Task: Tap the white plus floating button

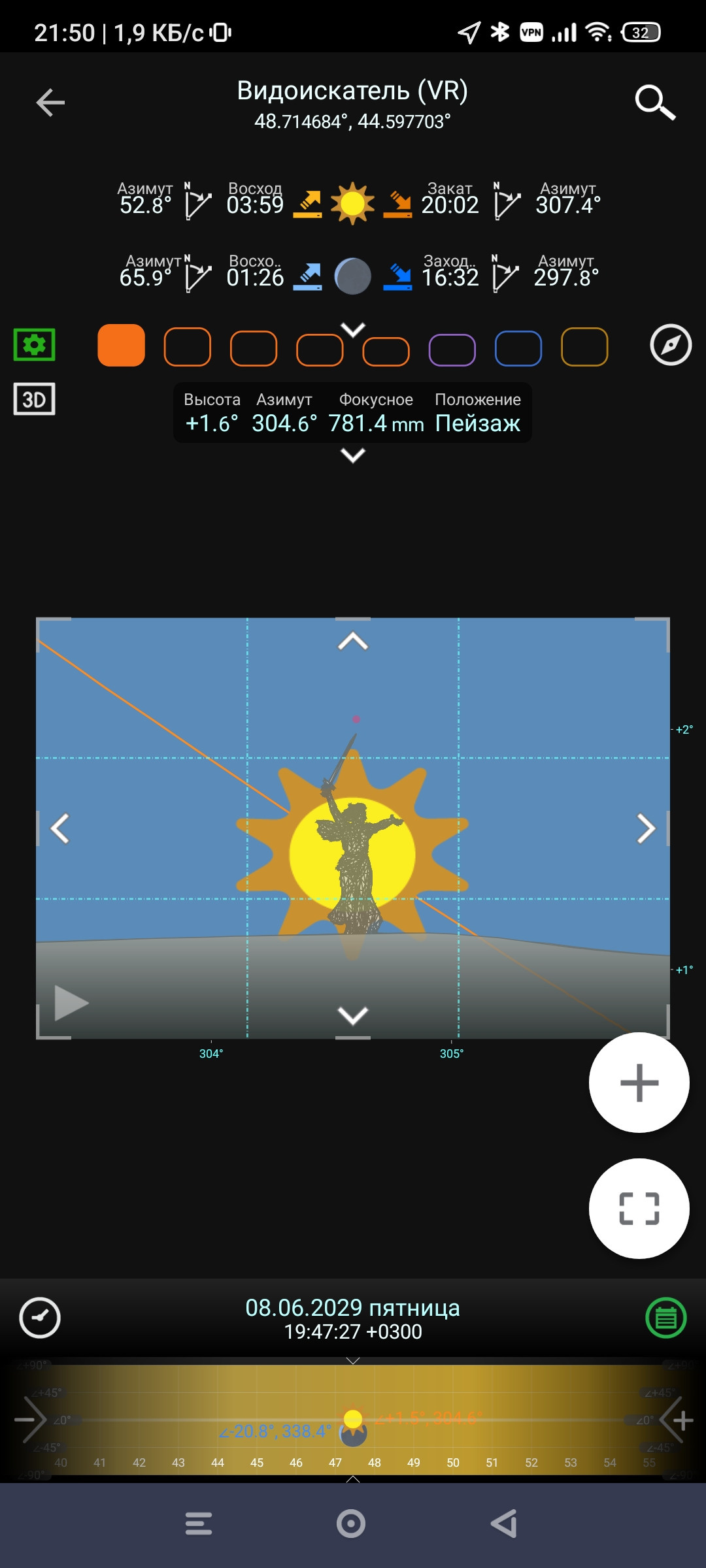Action: click(x=639, y=1083)
